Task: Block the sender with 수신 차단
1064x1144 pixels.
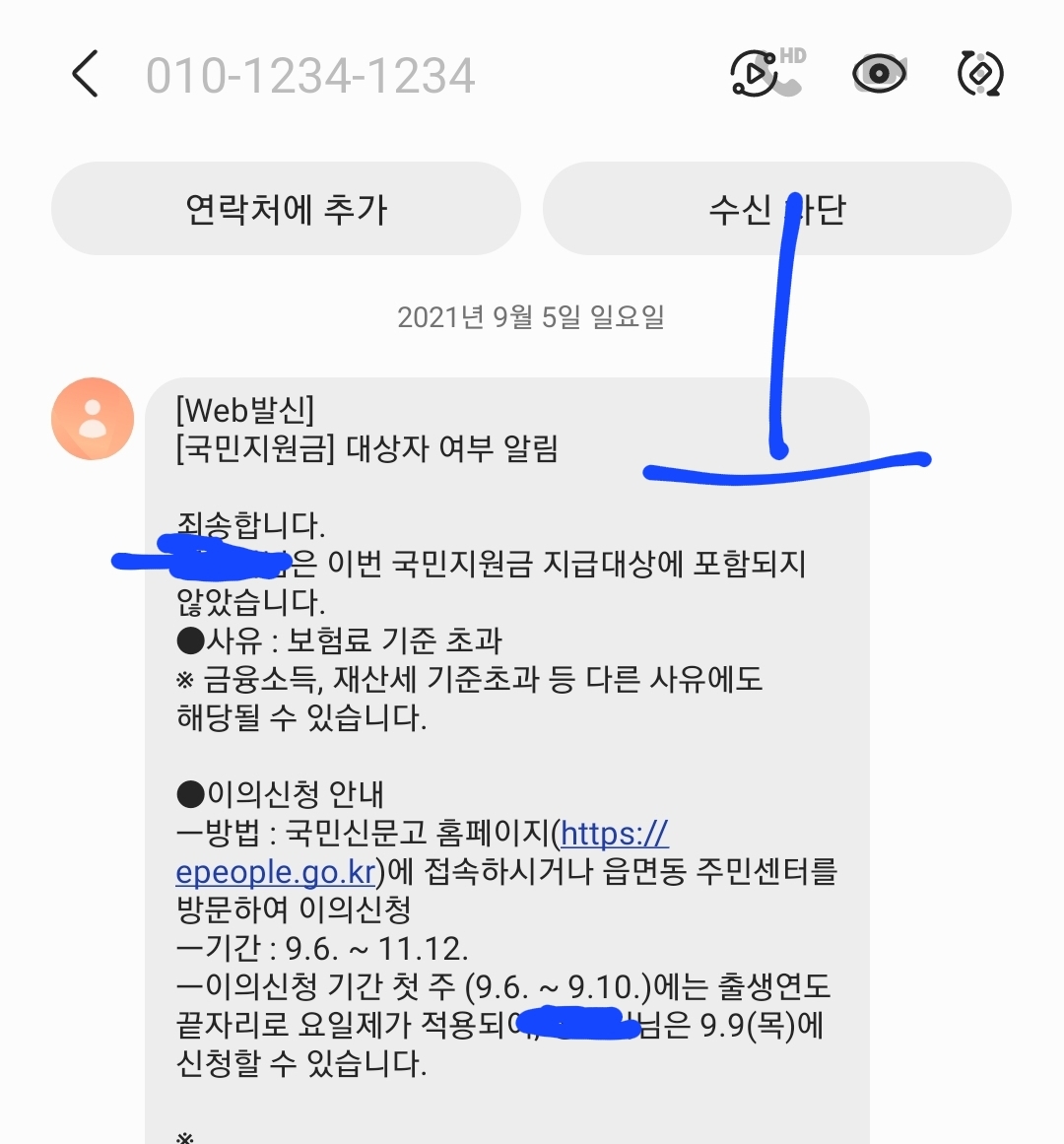Action: (x=777, y=209)
